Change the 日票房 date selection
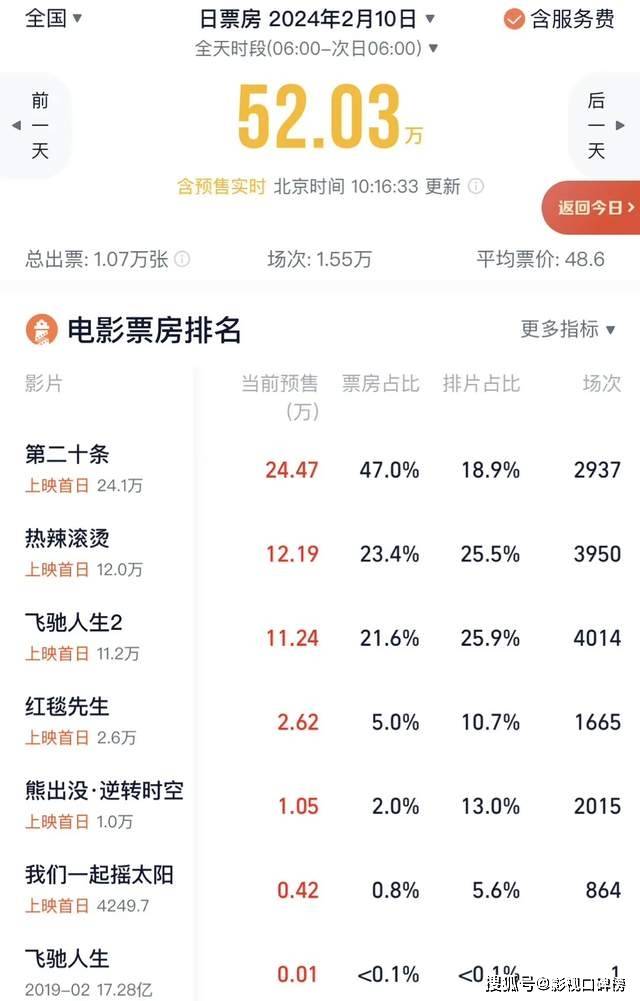This screenshot has height=1001, width=640. click(x=317, y=18)
